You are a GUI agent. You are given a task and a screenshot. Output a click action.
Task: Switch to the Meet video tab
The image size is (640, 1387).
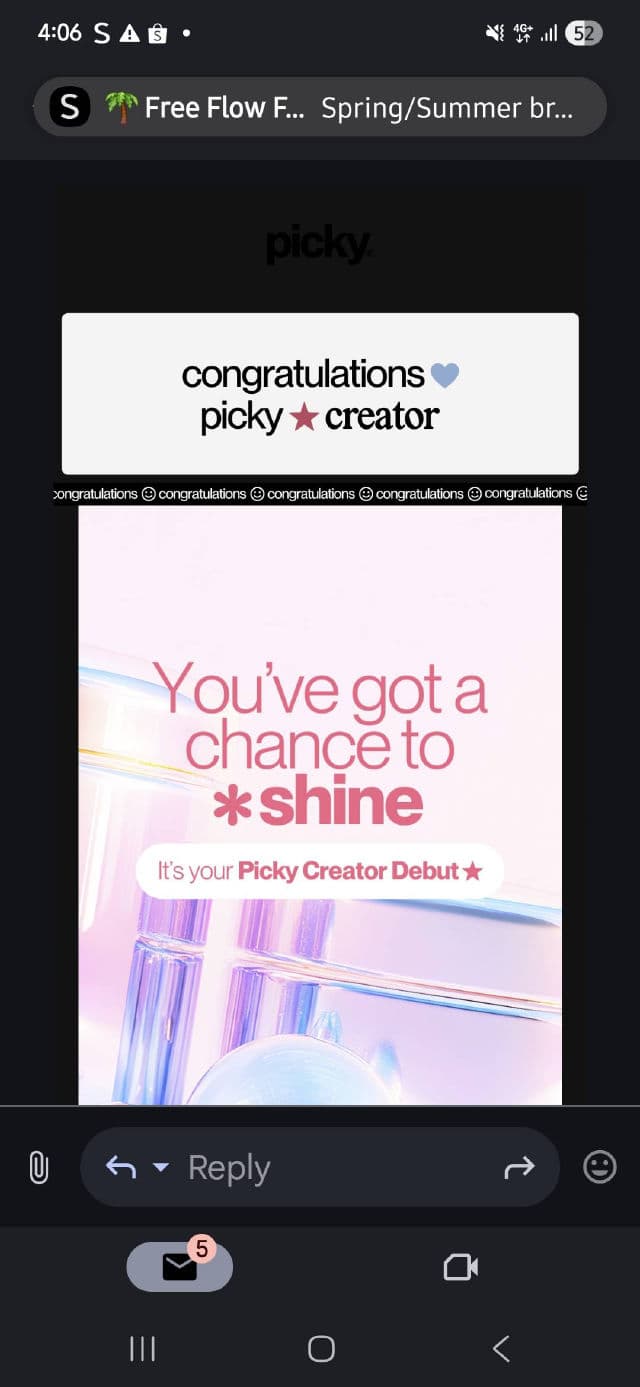click(x=460, y=1267)
